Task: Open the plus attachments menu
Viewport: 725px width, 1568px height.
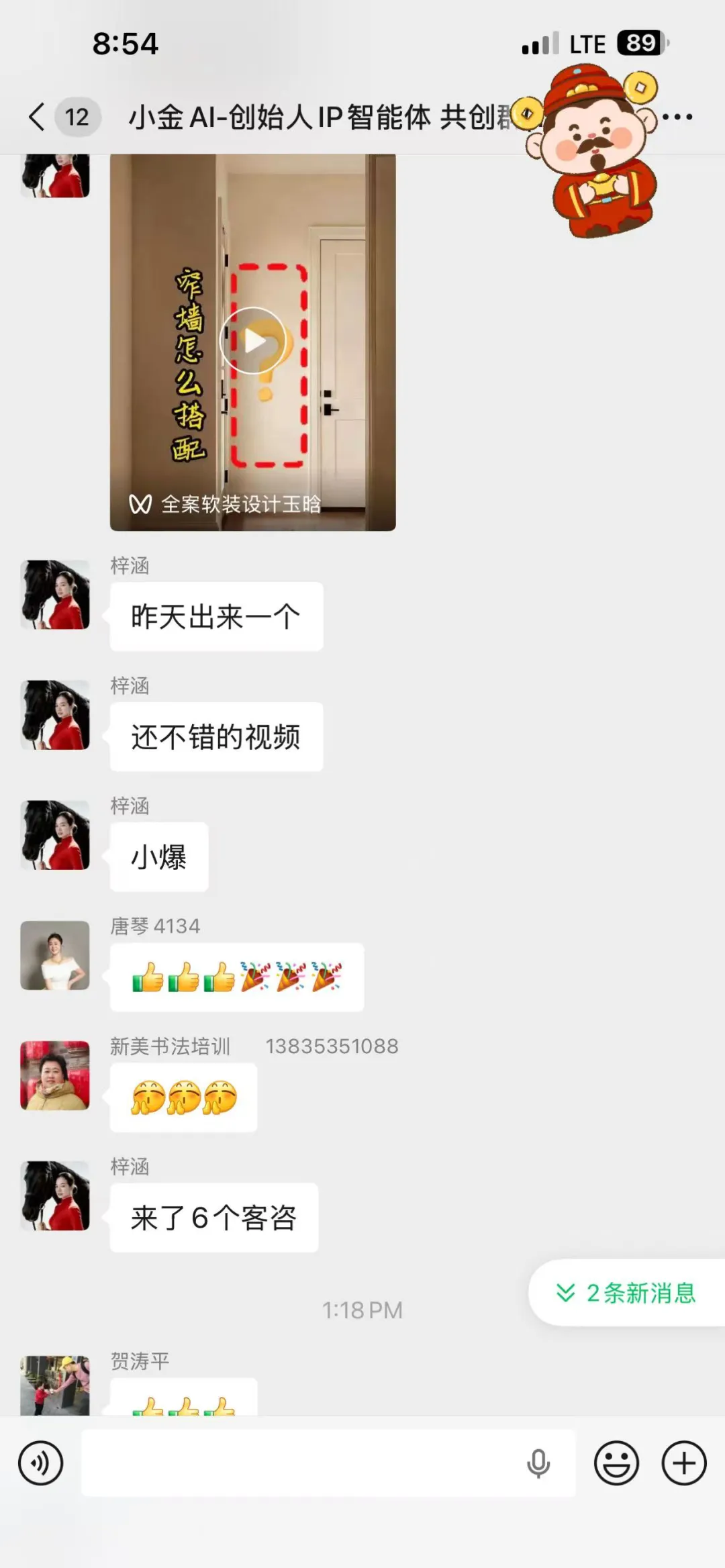Action: pos(684,1463)
